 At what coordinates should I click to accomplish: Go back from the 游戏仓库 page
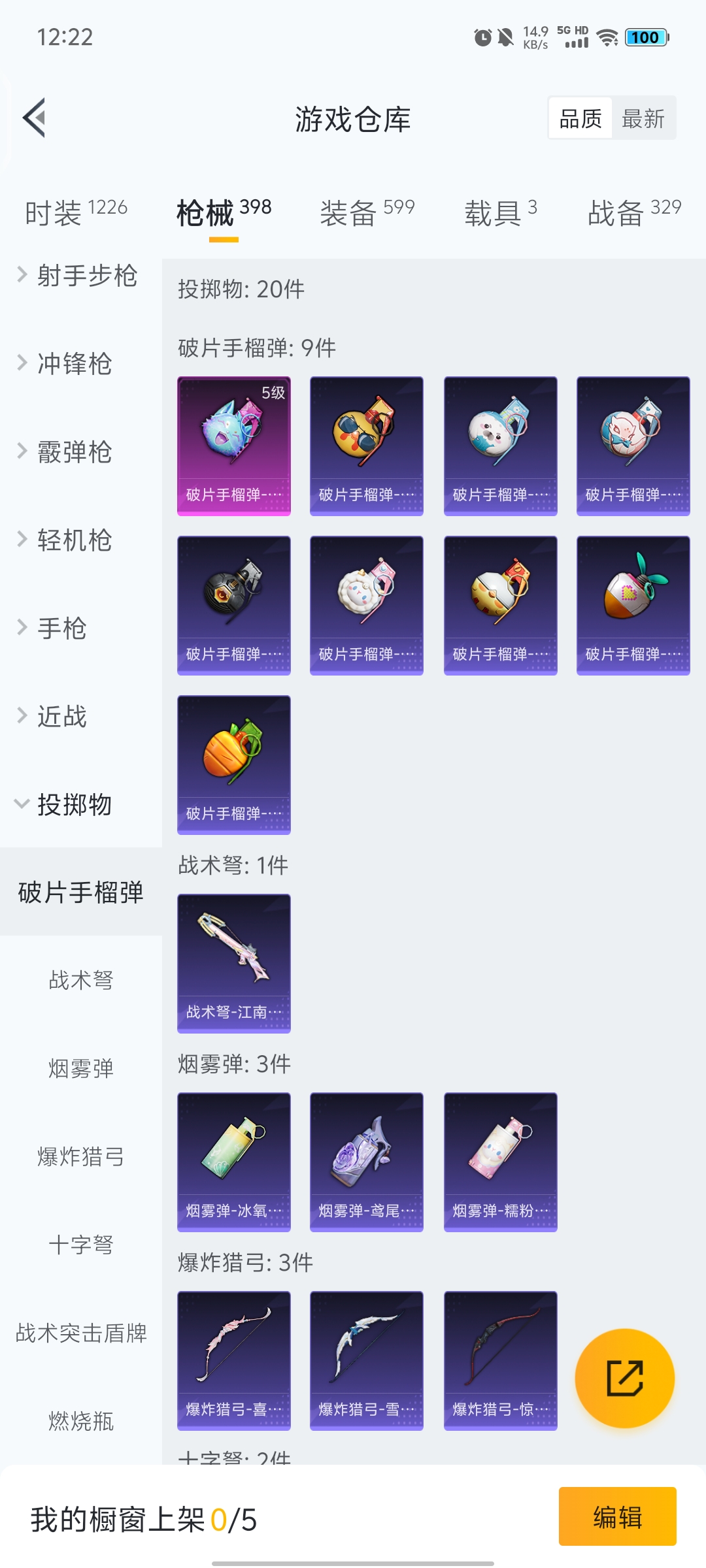(34, 118)
